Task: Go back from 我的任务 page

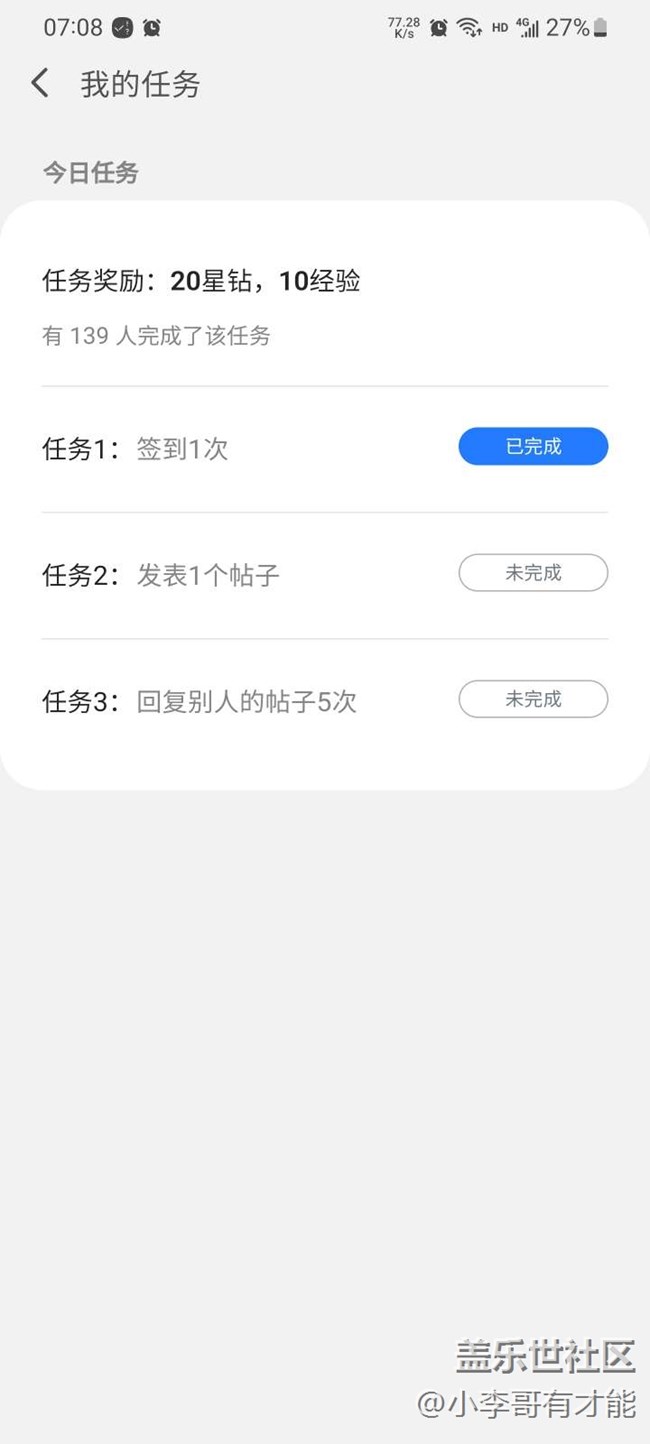Action: pos(40,83)
